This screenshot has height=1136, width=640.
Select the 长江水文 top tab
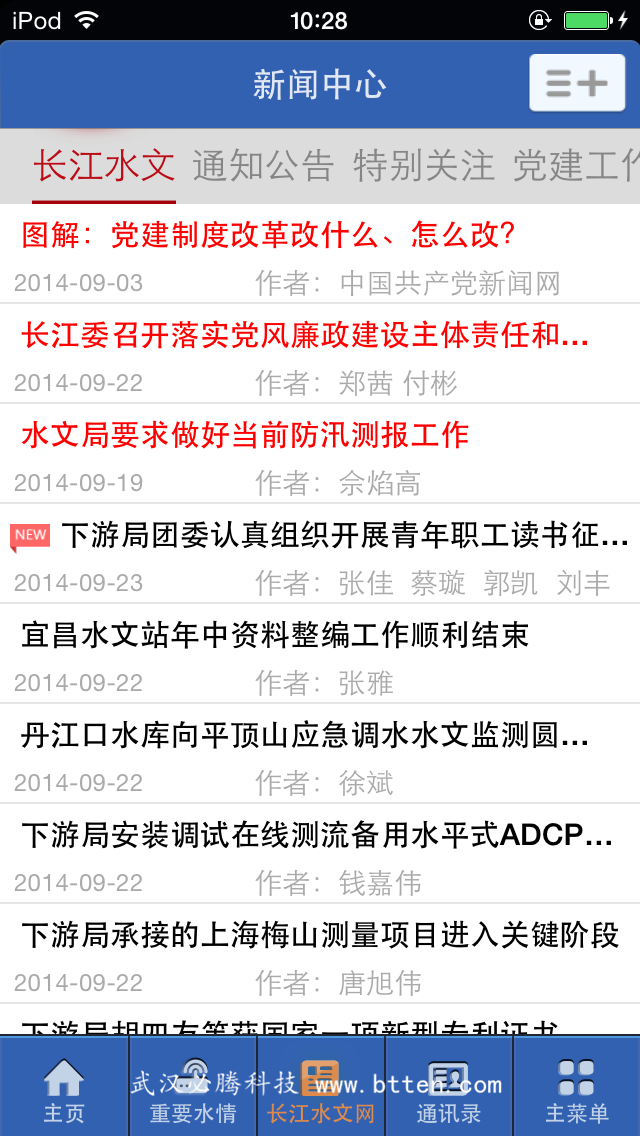click(x=104, y=167)
